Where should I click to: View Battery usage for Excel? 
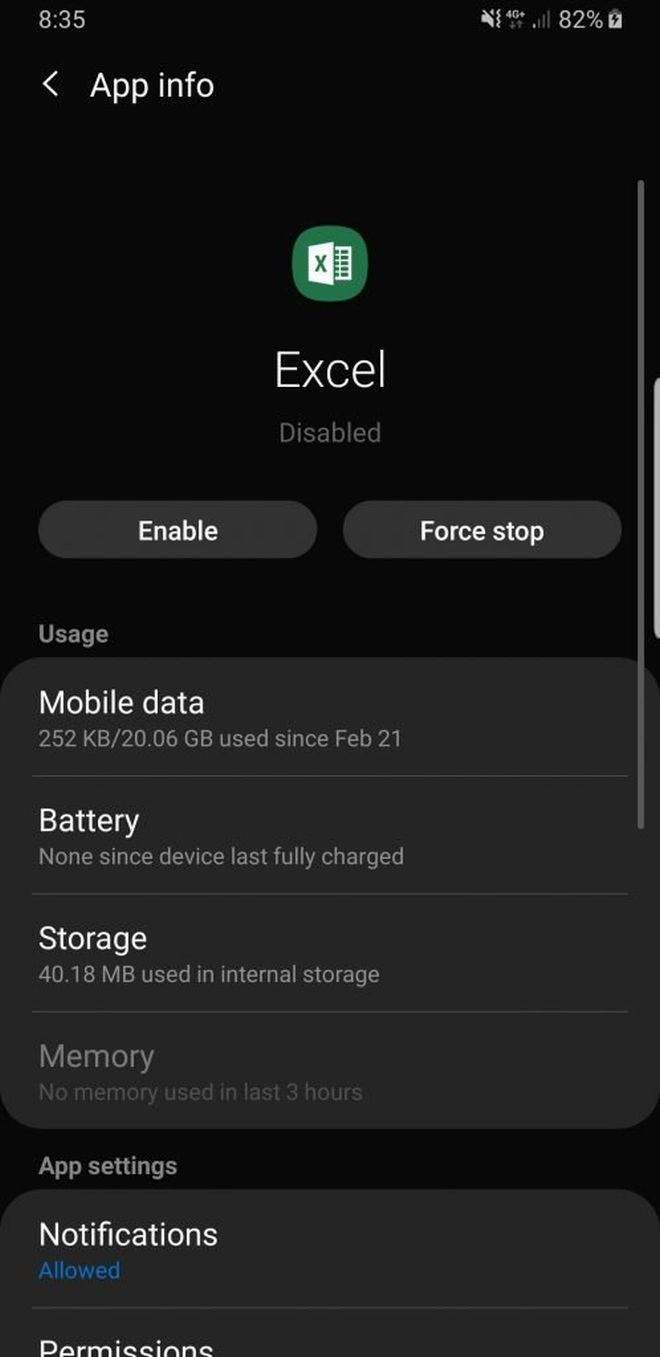pyautogui.click(x=330, y=836)
